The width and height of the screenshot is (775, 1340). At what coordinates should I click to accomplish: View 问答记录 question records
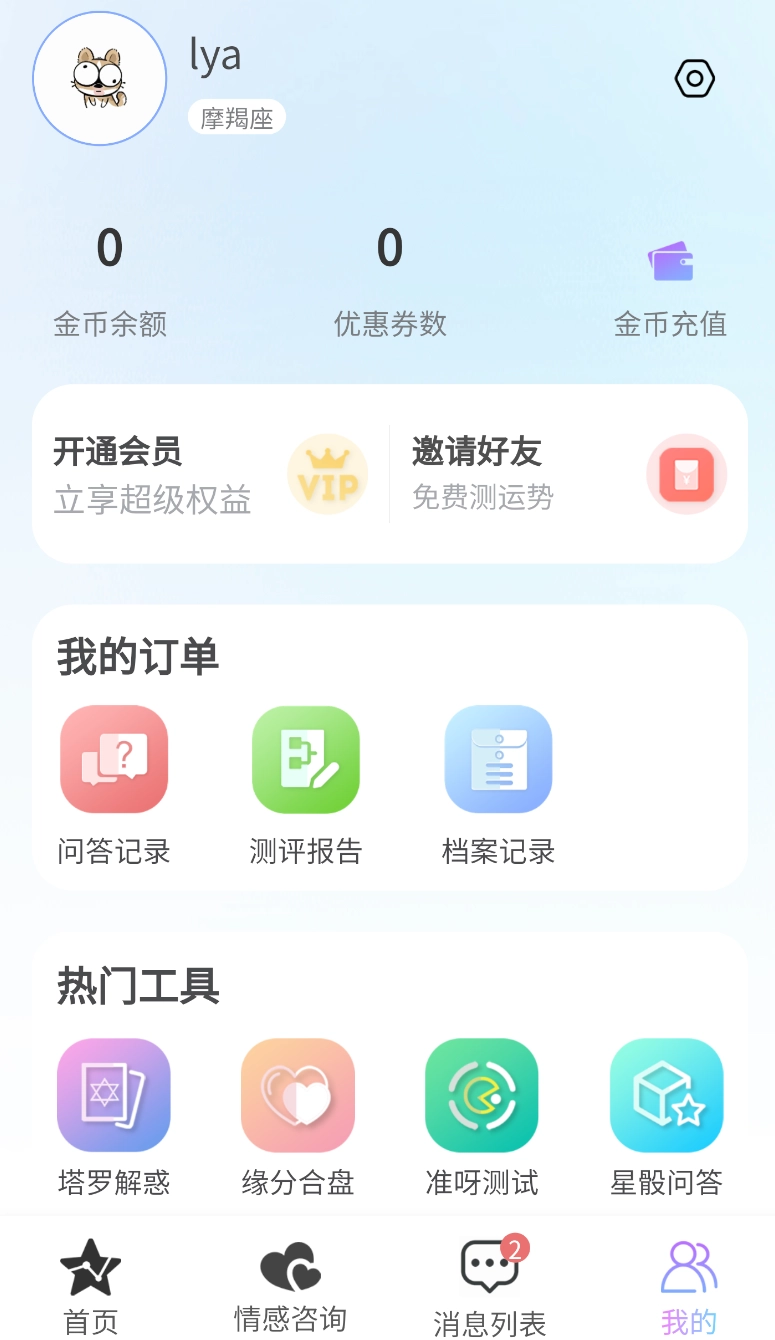pos(113,758)
